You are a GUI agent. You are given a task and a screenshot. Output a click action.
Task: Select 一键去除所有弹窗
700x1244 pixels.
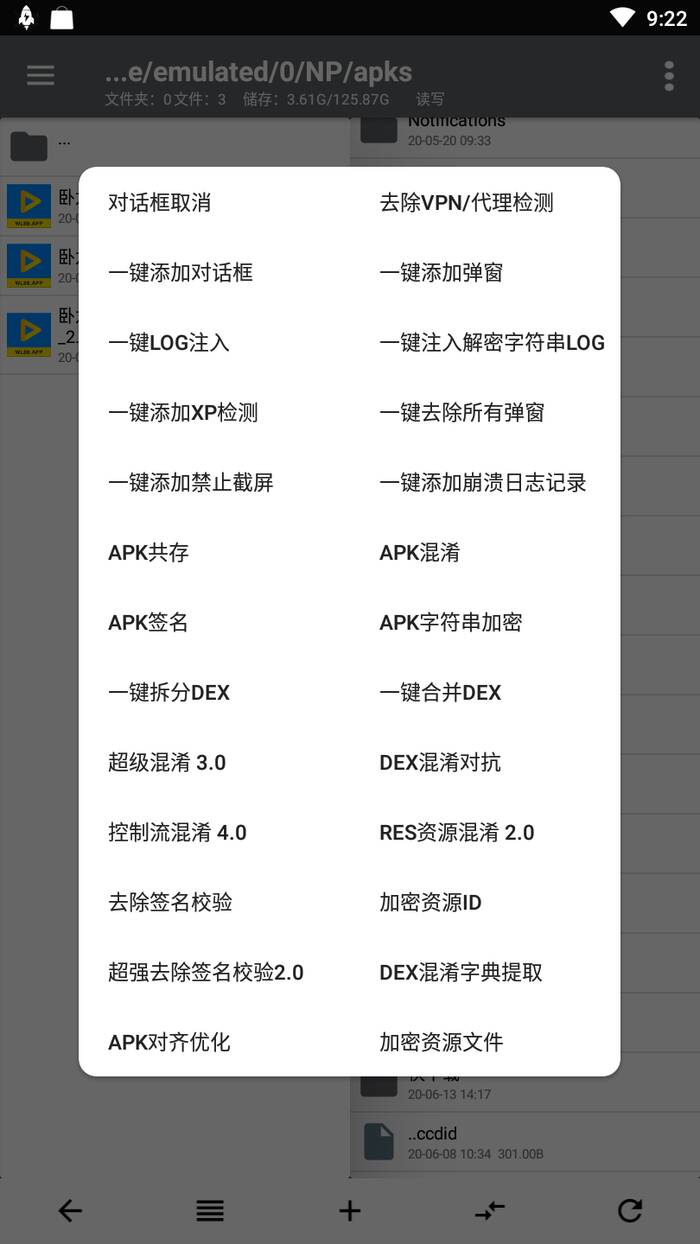click(462, 413)
